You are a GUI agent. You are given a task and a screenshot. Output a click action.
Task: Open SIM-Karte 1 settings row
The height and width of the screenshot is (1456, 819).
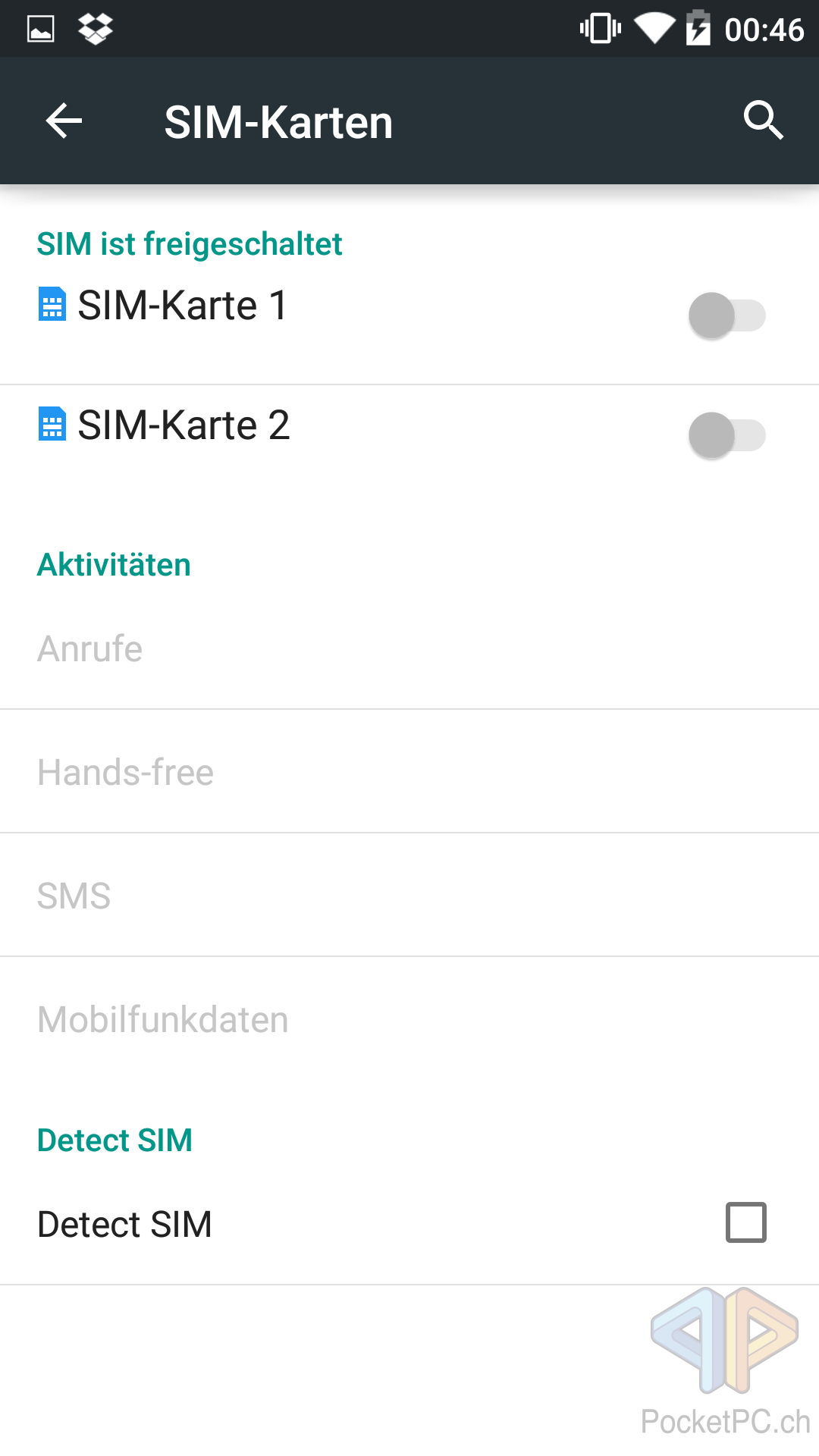409,325
